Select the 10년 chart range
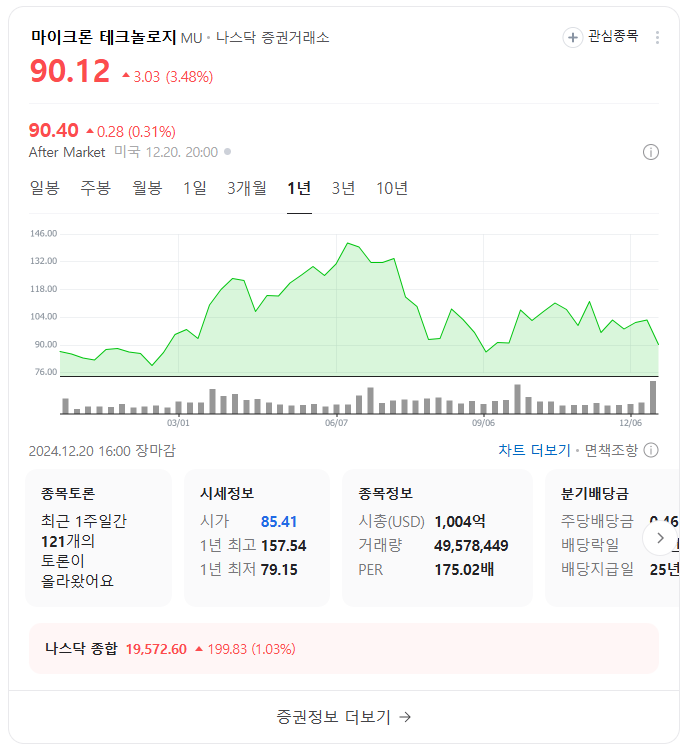The height and width of the screenshot is (751, 685). click(x=392, y=188)
